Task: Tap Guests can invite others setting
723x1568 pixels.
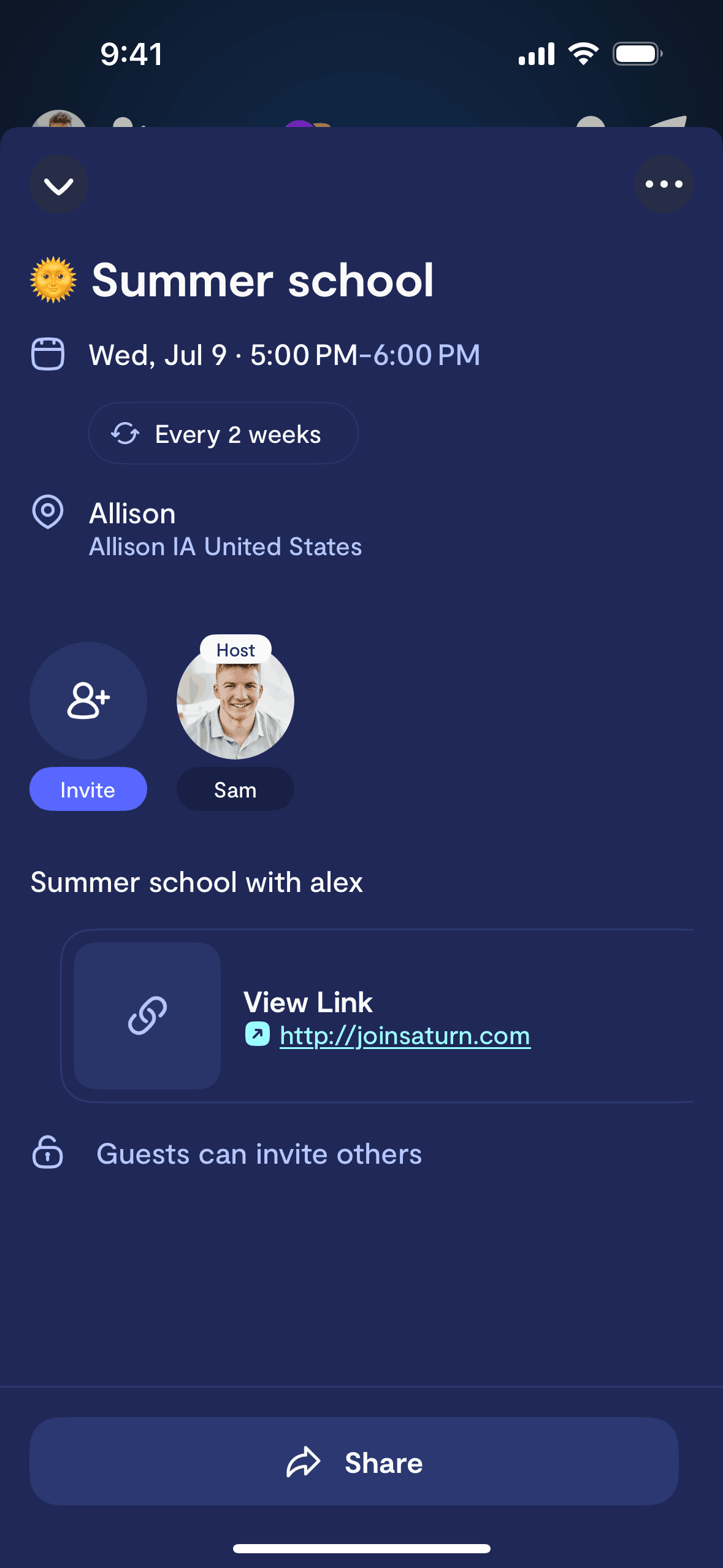Action: pyautogui.click(x=259, y=1154)
